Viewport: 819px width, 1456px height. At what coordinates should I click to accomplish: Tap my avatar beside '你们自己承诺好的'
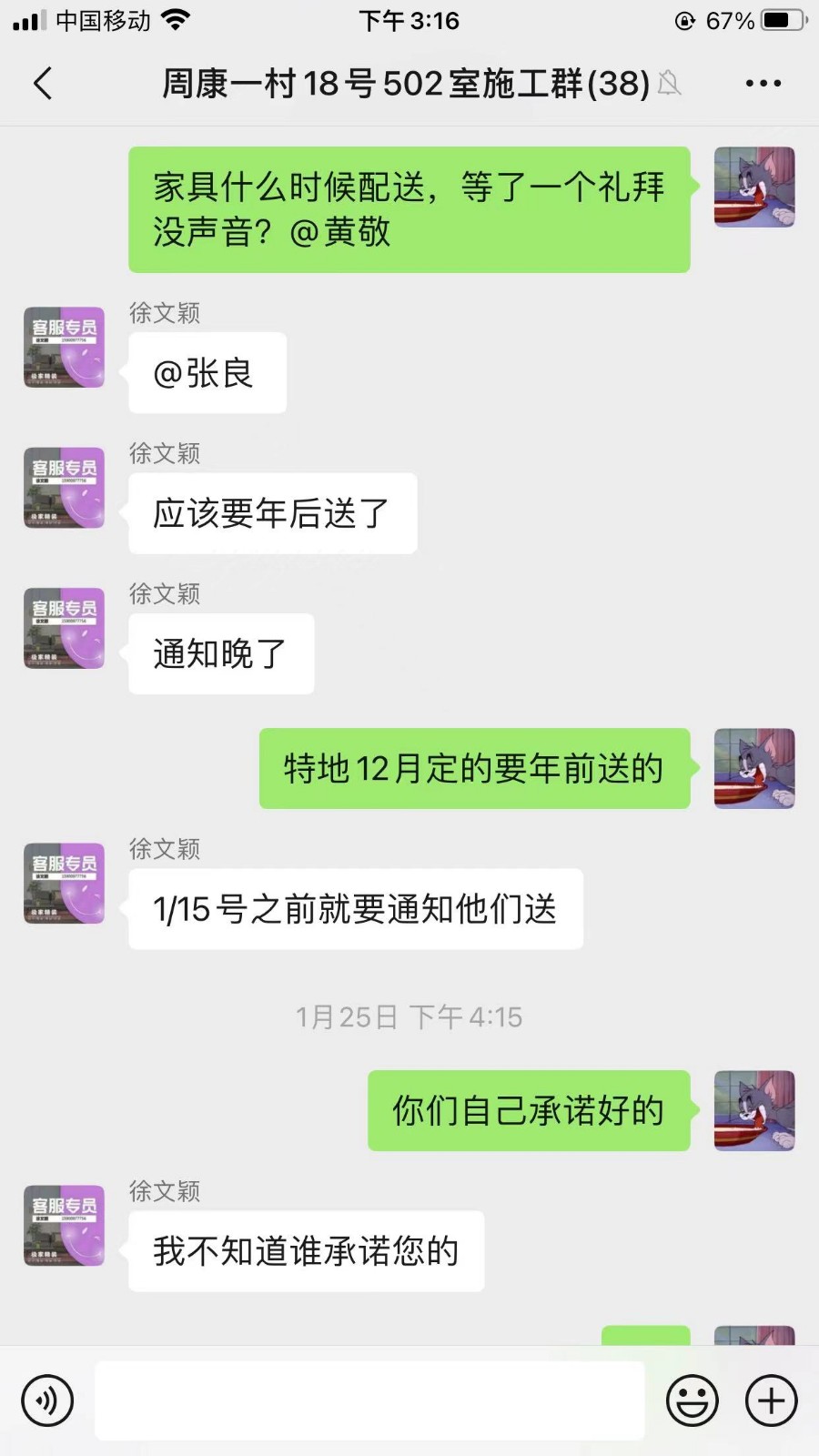(x=754, y=1110)
